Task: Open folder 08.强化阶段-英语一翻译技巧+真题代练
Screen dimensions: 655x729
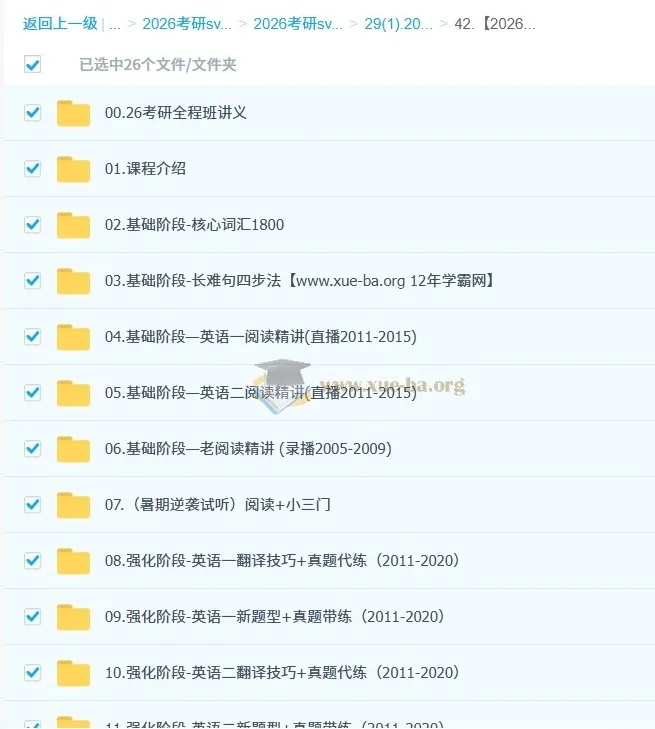Action: tap(282, 561)
